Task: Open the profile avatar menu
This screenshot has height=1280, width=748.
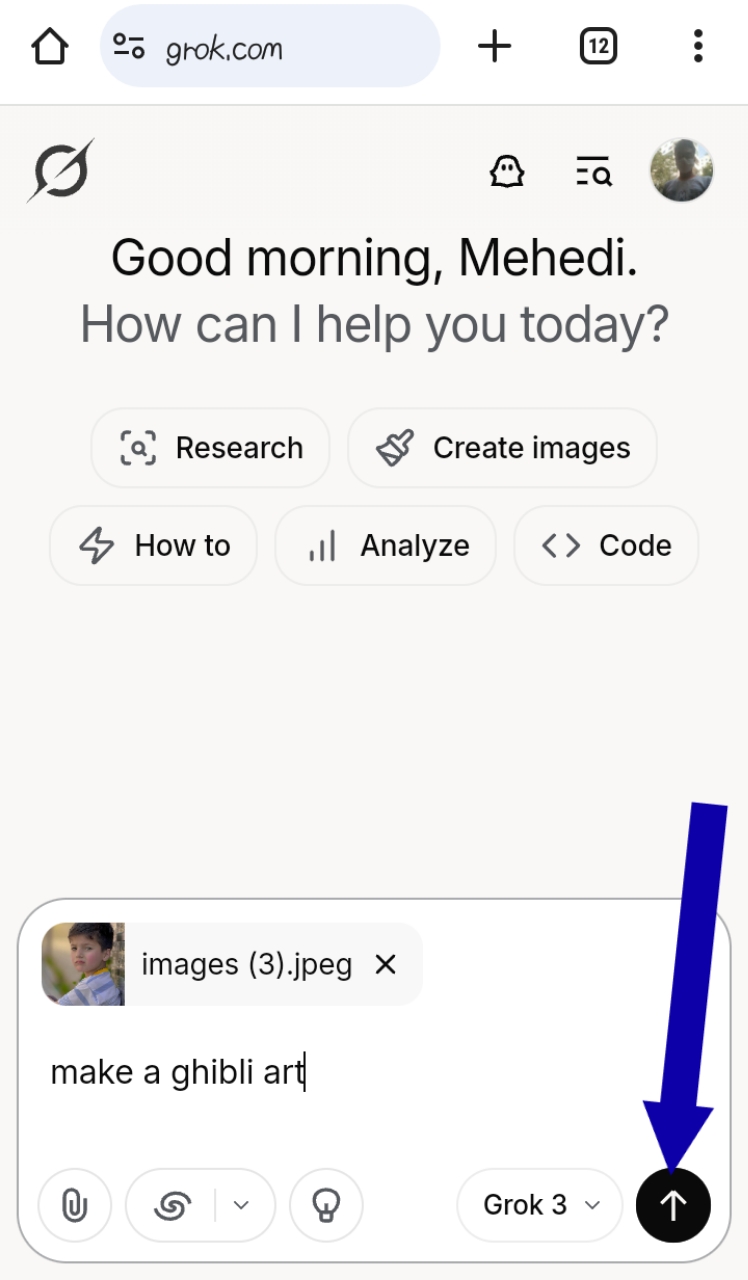Action: (682, 170)
